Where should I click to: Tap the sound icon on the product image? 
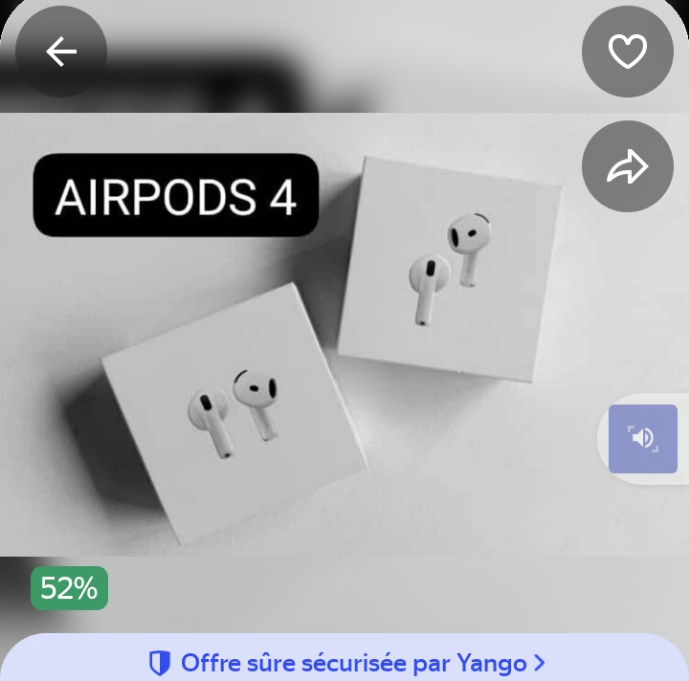click(643, 438)
